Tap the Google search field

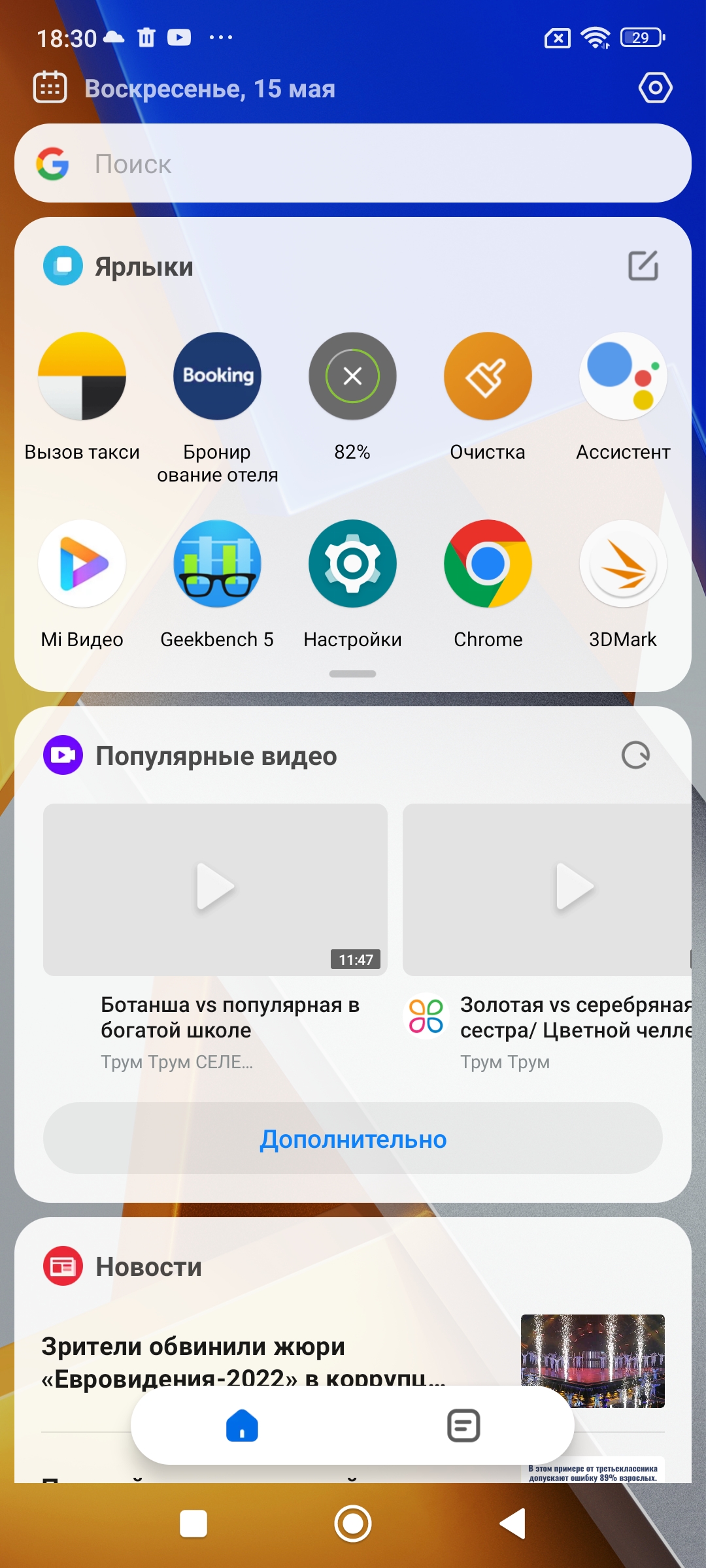353,163
